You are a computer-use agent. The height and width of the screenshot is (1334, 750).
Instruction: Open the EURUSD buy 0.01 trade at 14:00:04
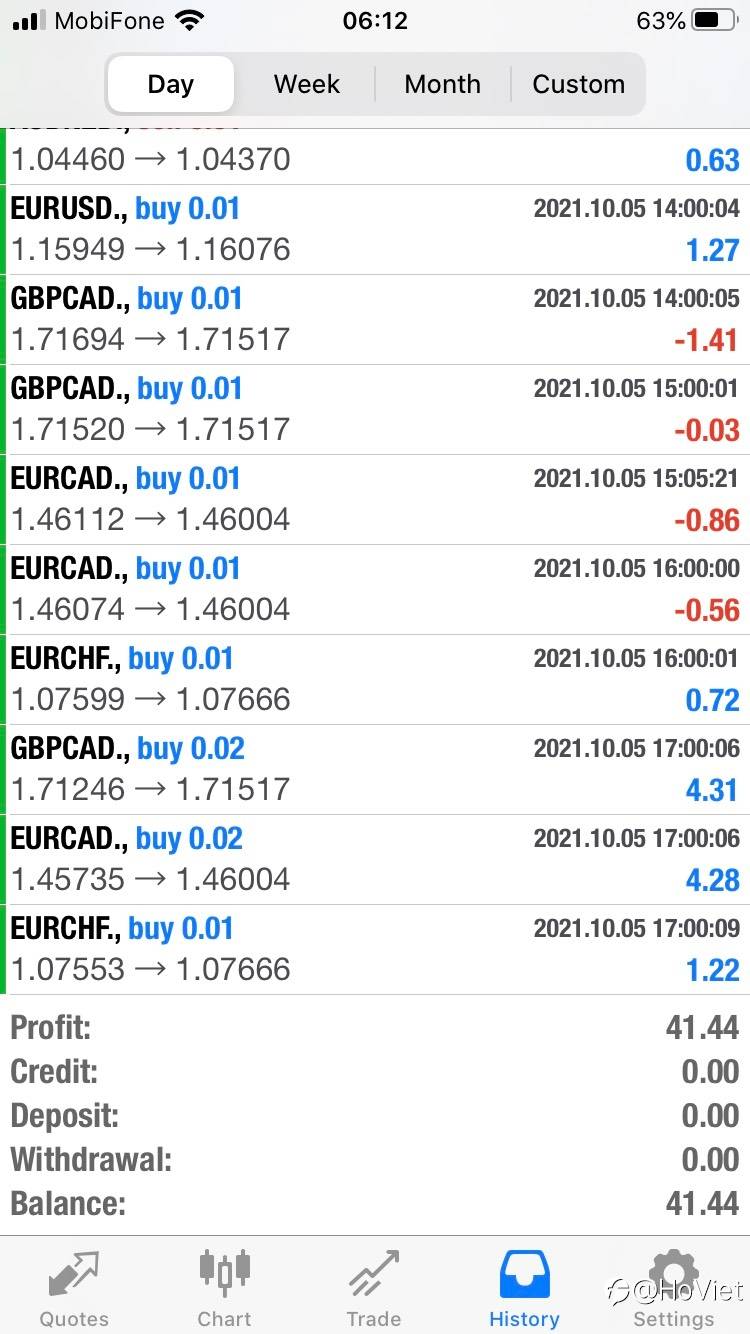coord(375,229)
